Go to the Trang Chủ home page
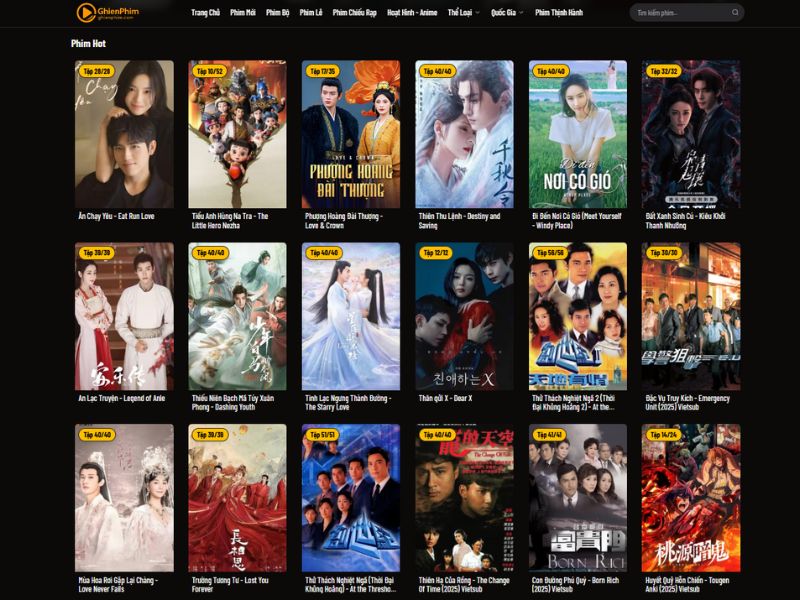This screenshot has height=600, width=800. tap(205, 13)
